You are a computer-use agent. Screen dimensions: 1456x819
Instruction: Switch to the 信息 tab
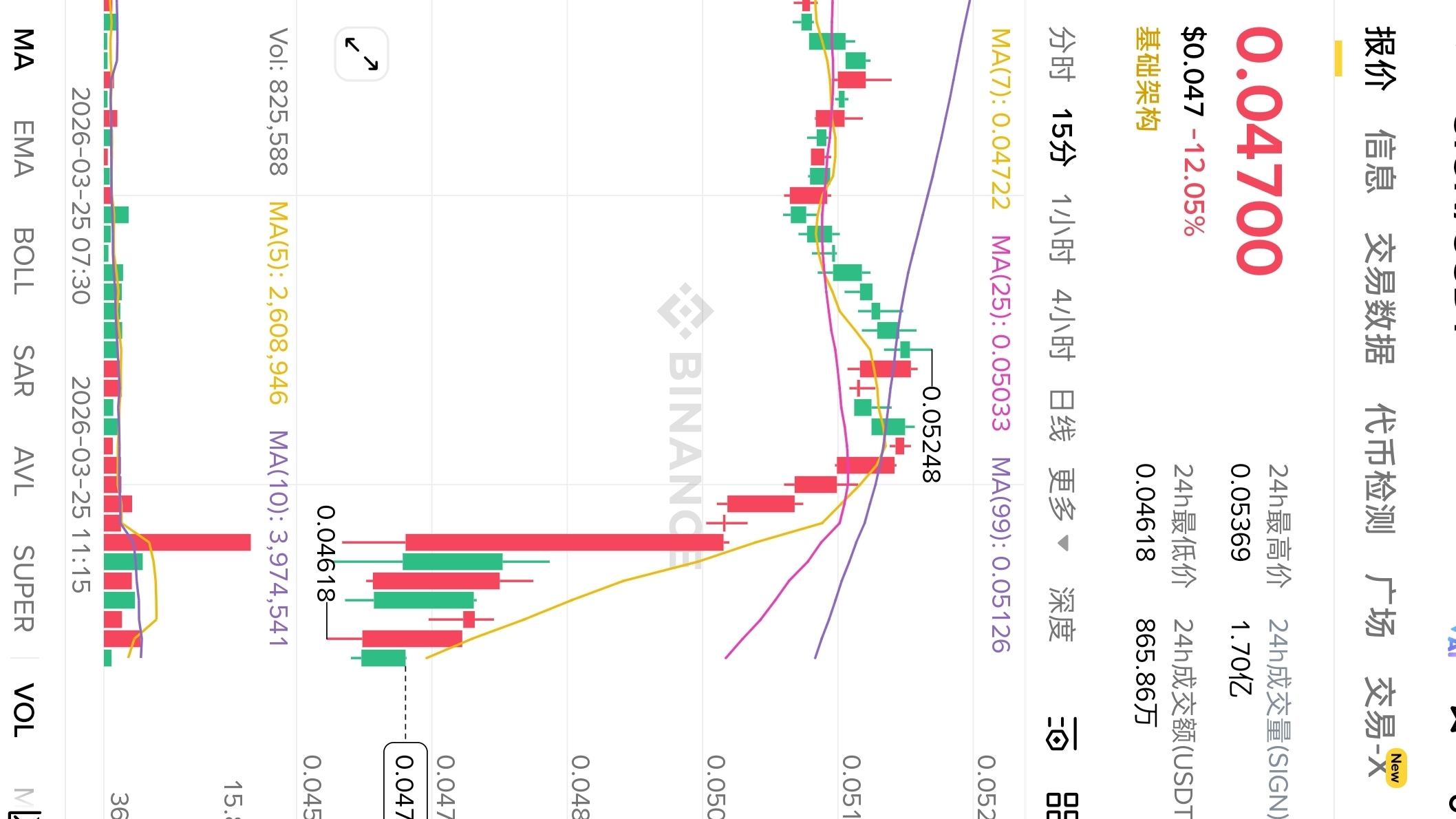pos(1380,160)
